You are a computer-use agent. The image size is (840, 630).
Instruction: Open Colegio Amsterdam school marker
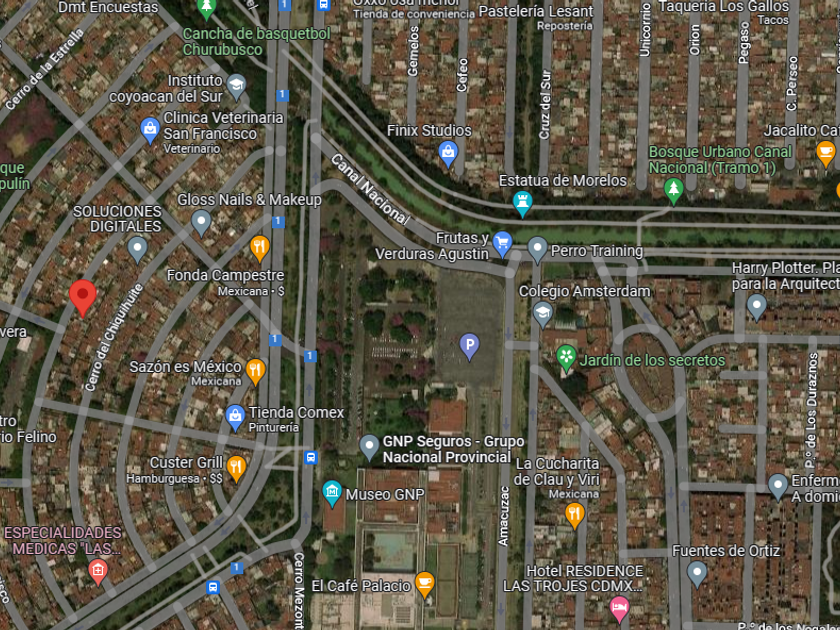coord(543,314)
